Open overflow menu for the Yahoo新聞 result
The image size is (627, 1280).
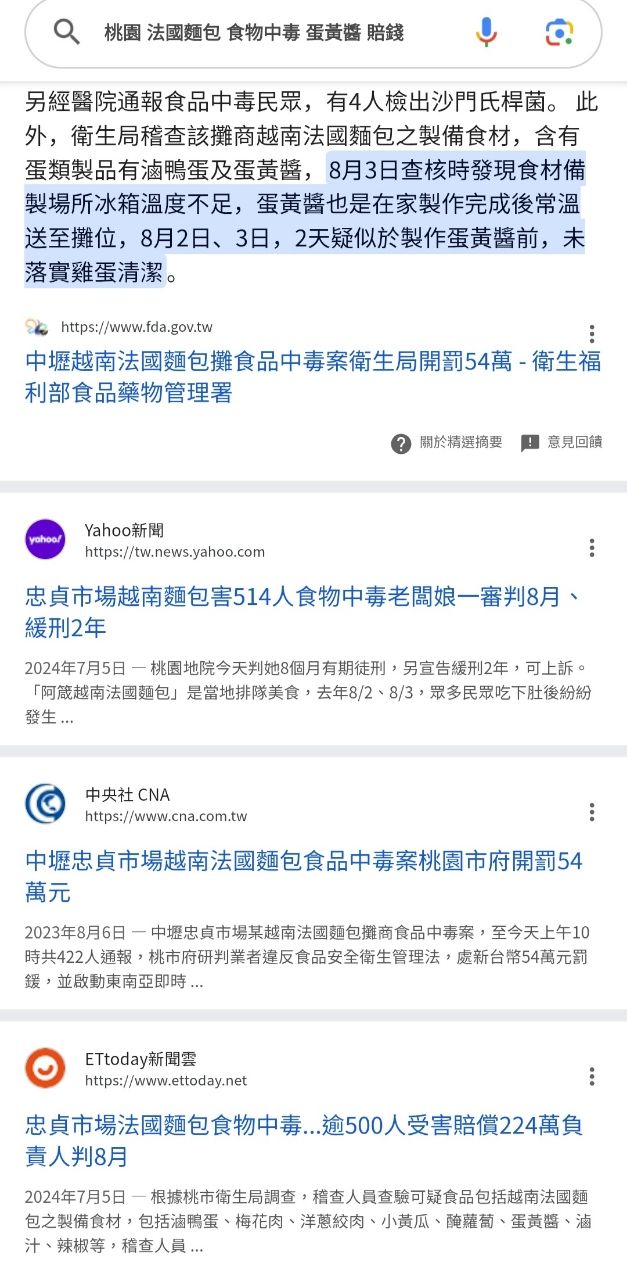click(x=592, y=548)
